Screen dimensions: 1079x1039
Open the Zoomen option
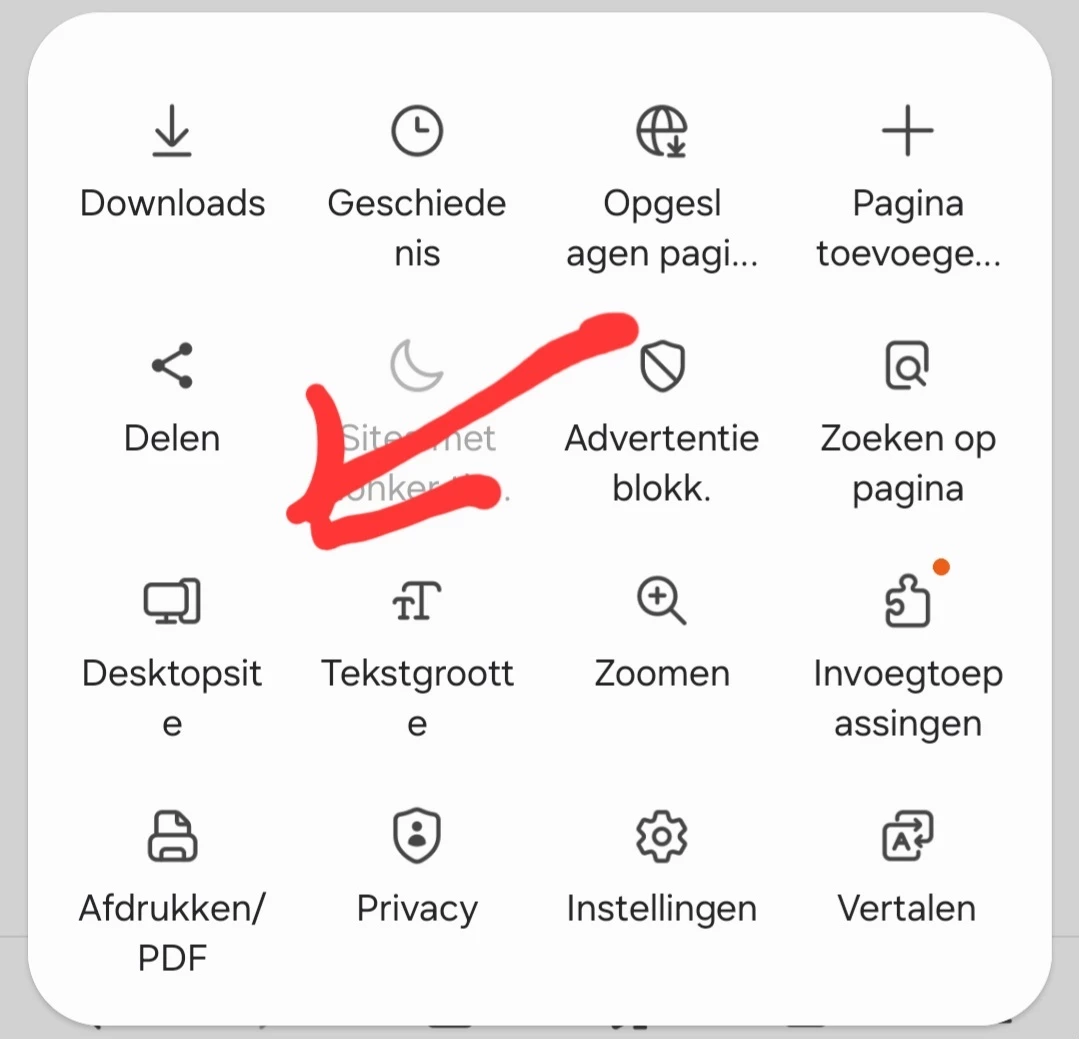point(662,635)
